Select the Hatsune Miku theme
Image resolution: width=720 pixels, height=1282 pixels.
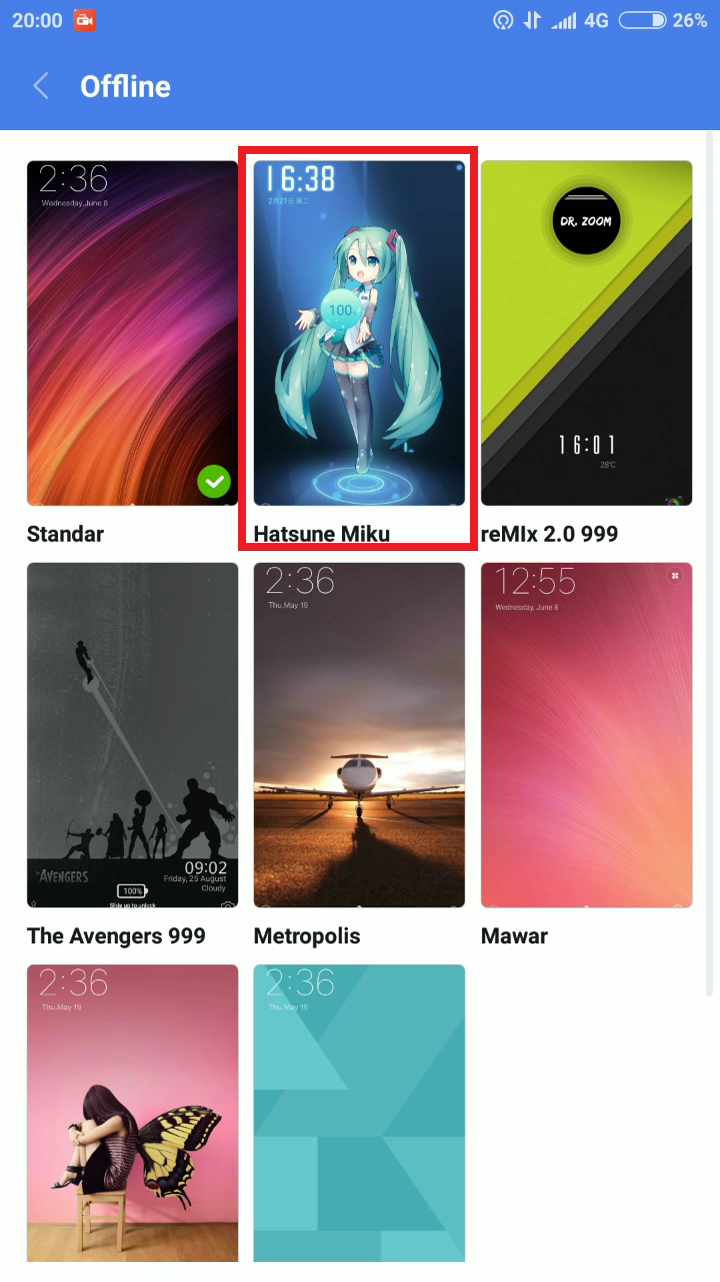[x=359, y=333]
